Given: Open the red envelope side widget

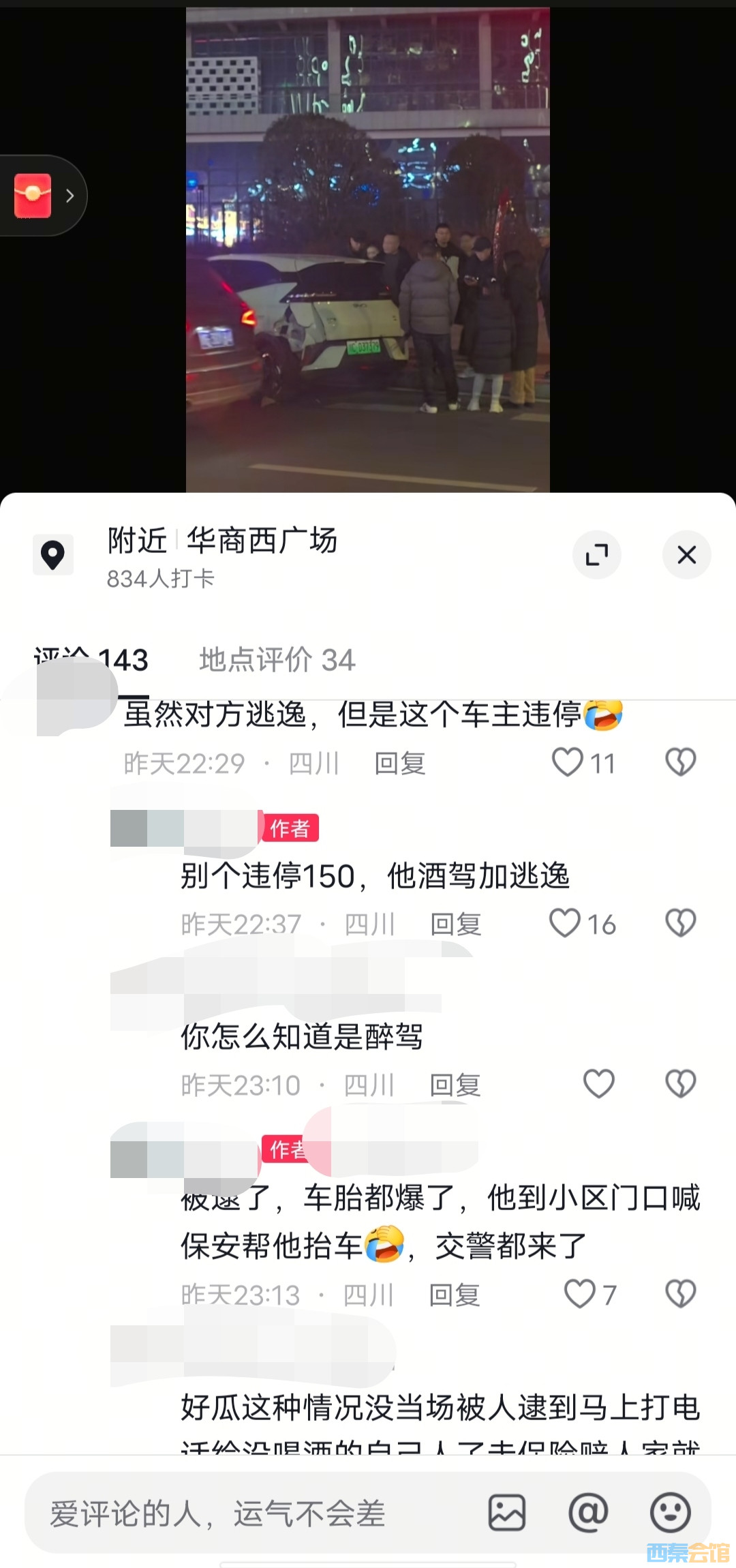Looking at the screenshot, I should click(x=41, y=196).
